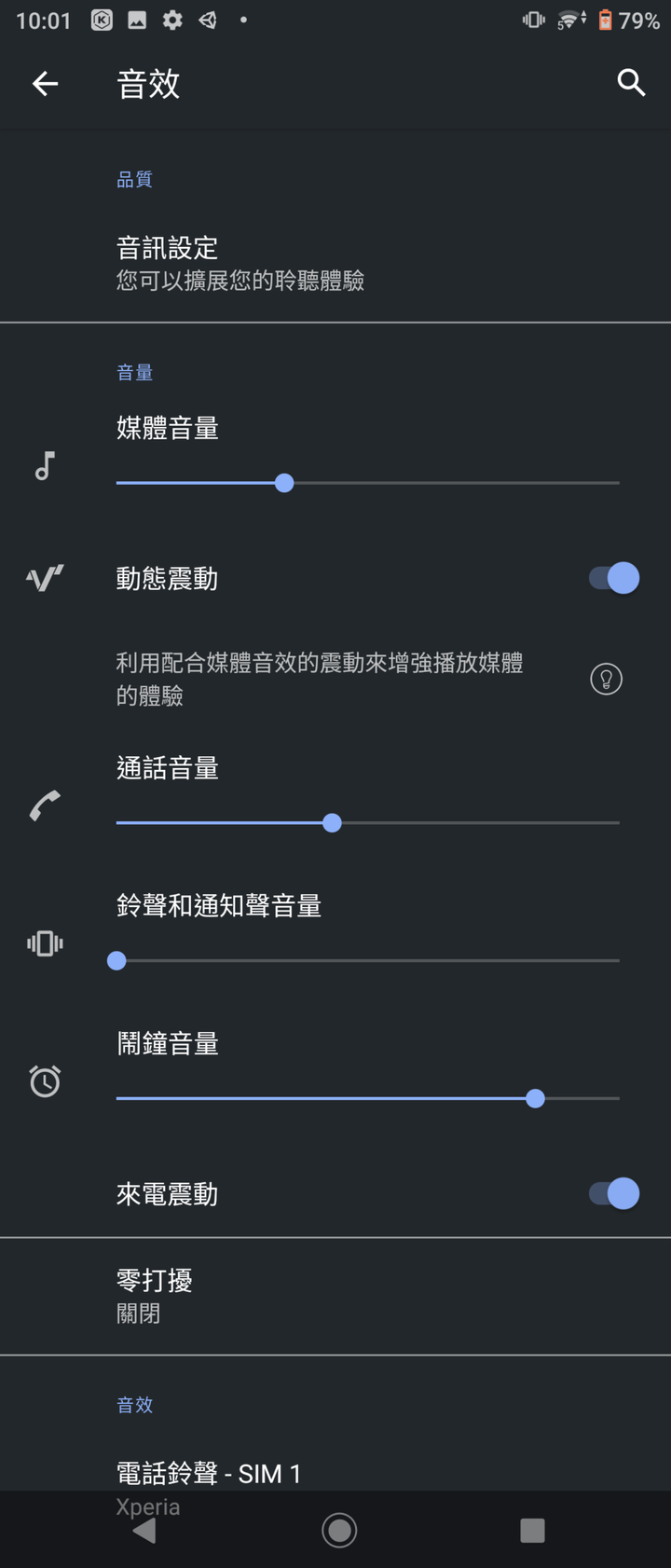Tap the back arrow to exit 音效 settings
The height and width of the screenshot is (1568, 671).
point(45,84)
